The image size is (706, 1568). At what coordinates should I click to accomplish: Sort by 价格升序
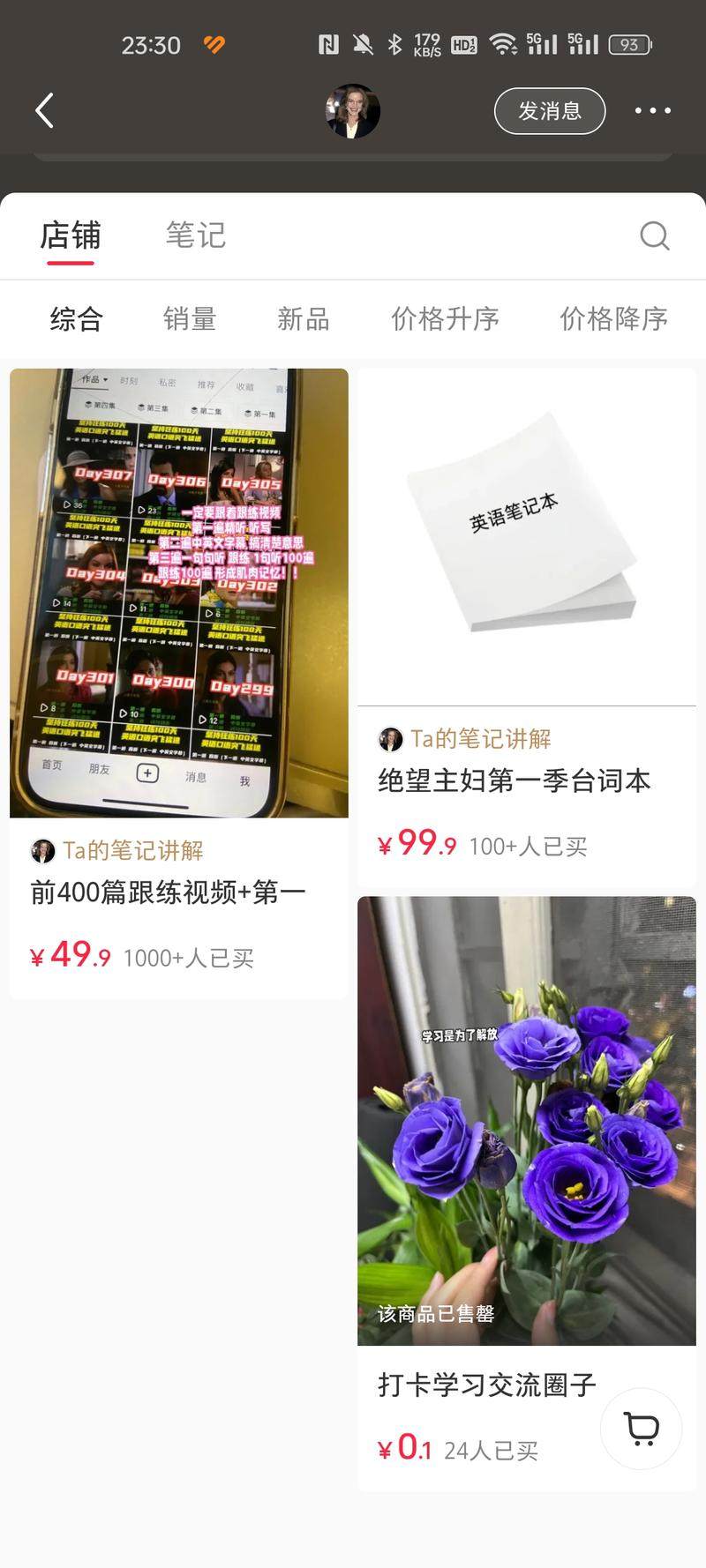click(x=445, y=318)
